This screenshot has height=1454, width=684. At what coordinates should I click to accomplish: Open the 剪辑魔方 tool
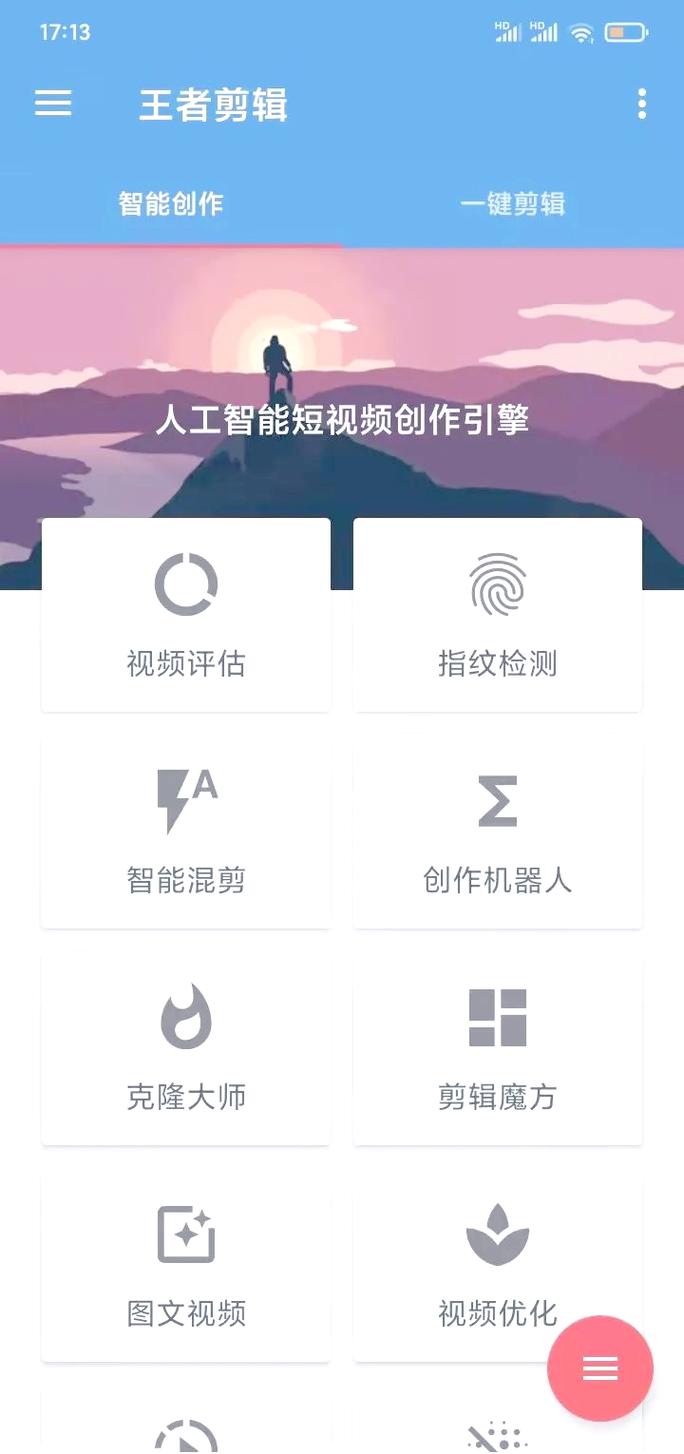click(x=497, y=1048)
